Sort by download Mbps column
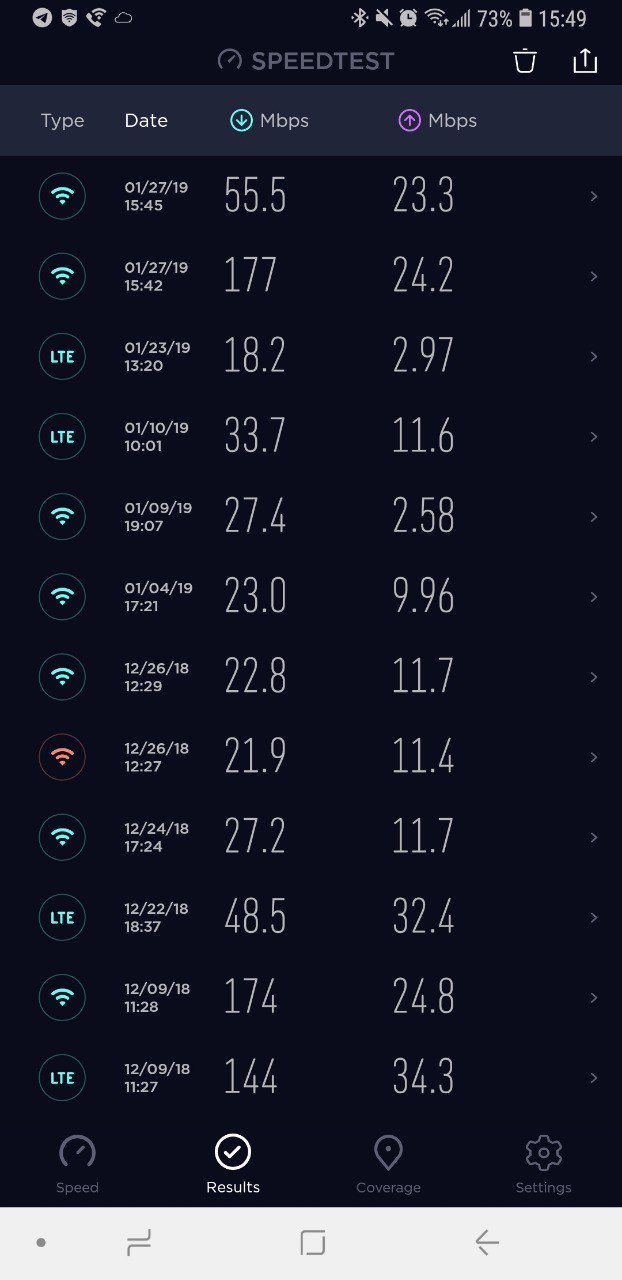622x1280 pixels. 269,121
